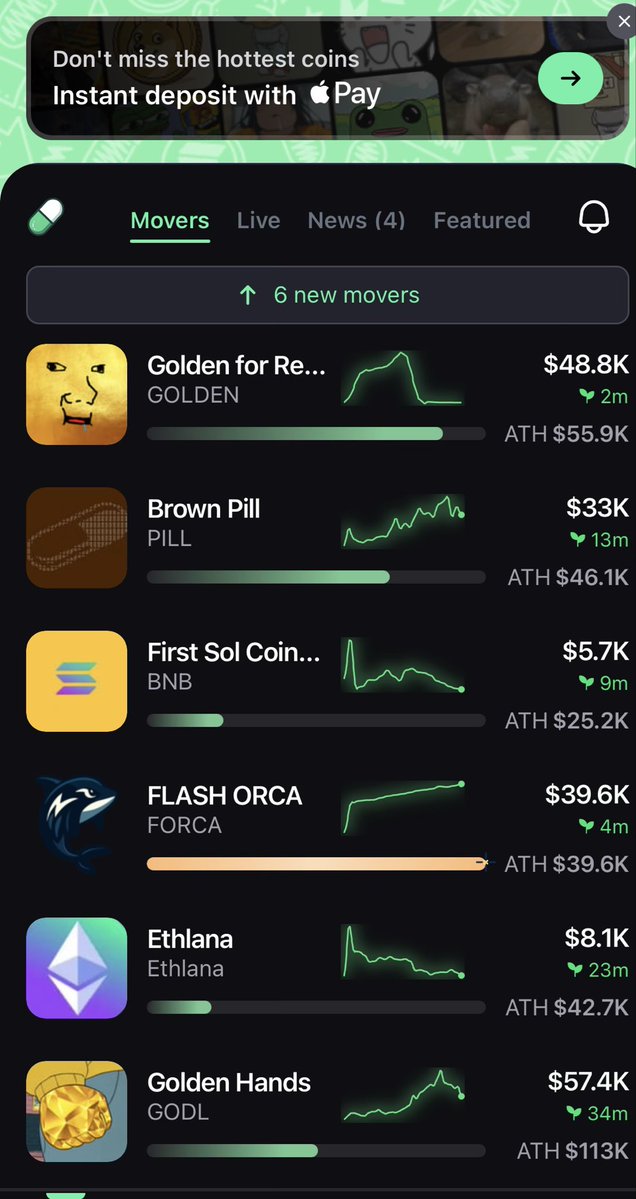Open the FLASH ORCA coin
Screen dimensions: 636x1199
pyautogui.click(x=224, y=810)
